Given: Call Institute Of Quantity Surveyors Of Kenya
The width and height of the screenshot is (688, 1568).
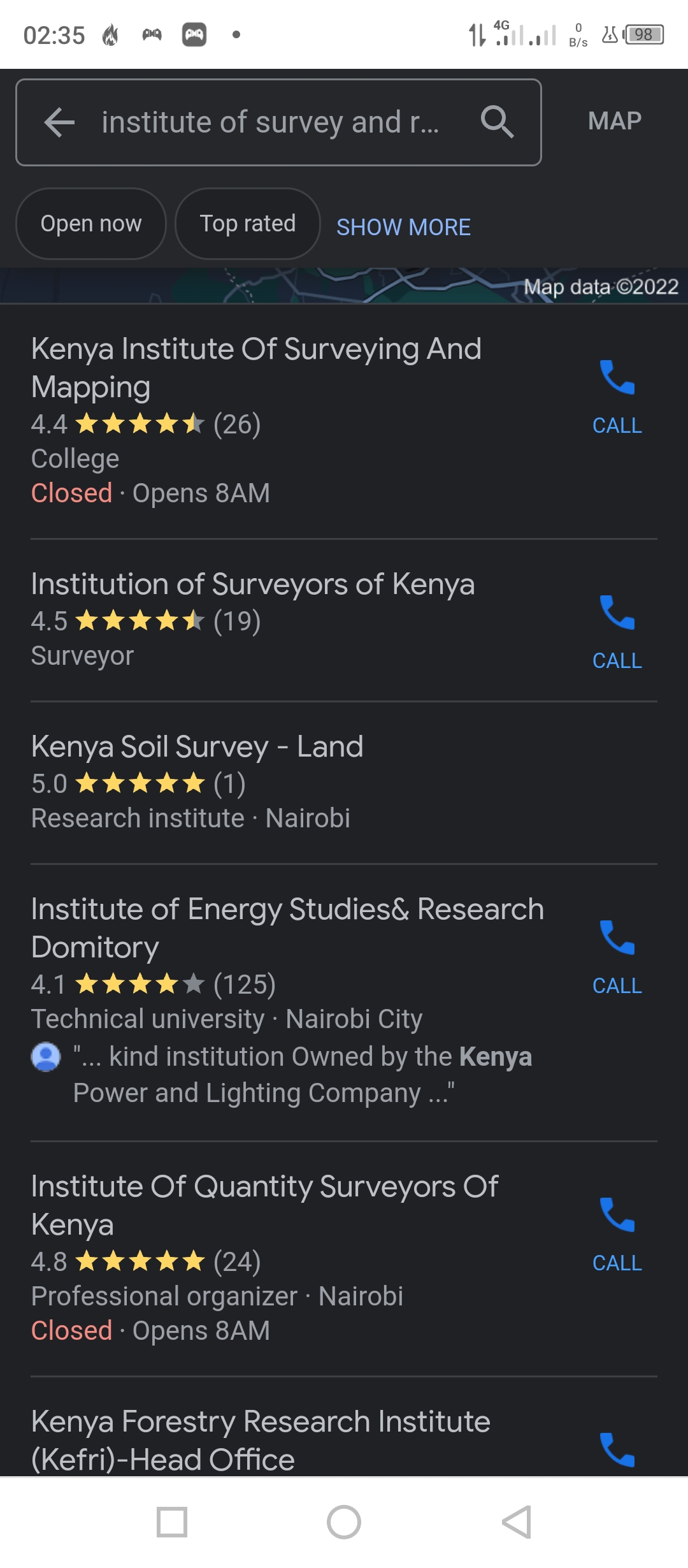Looking at the screenshot, I should pos(617,1233).
